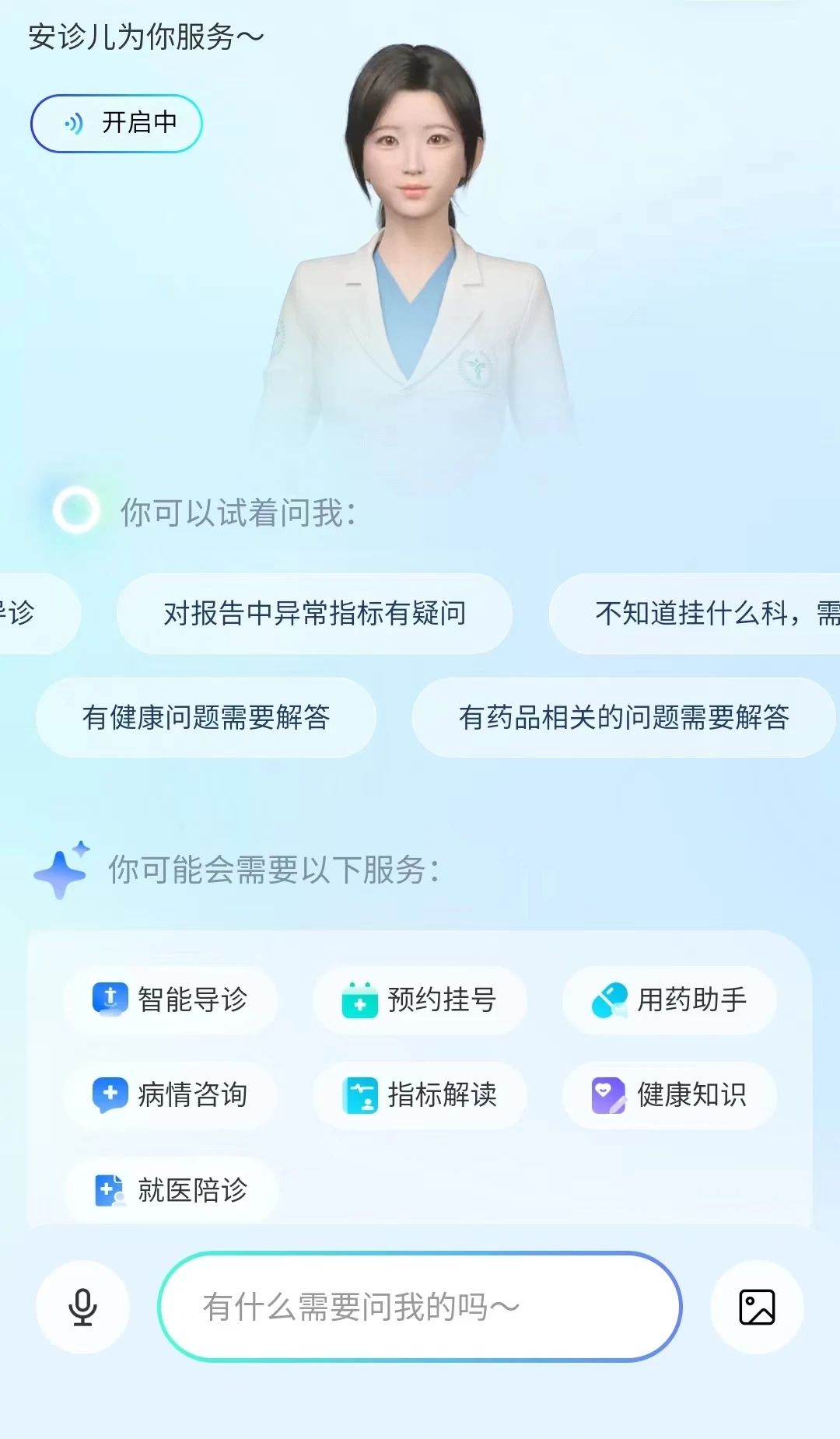This screenshot has height=1439, width=840.
Task: Toggle the 开启中 voice status switch
Action: pos(117,122)
